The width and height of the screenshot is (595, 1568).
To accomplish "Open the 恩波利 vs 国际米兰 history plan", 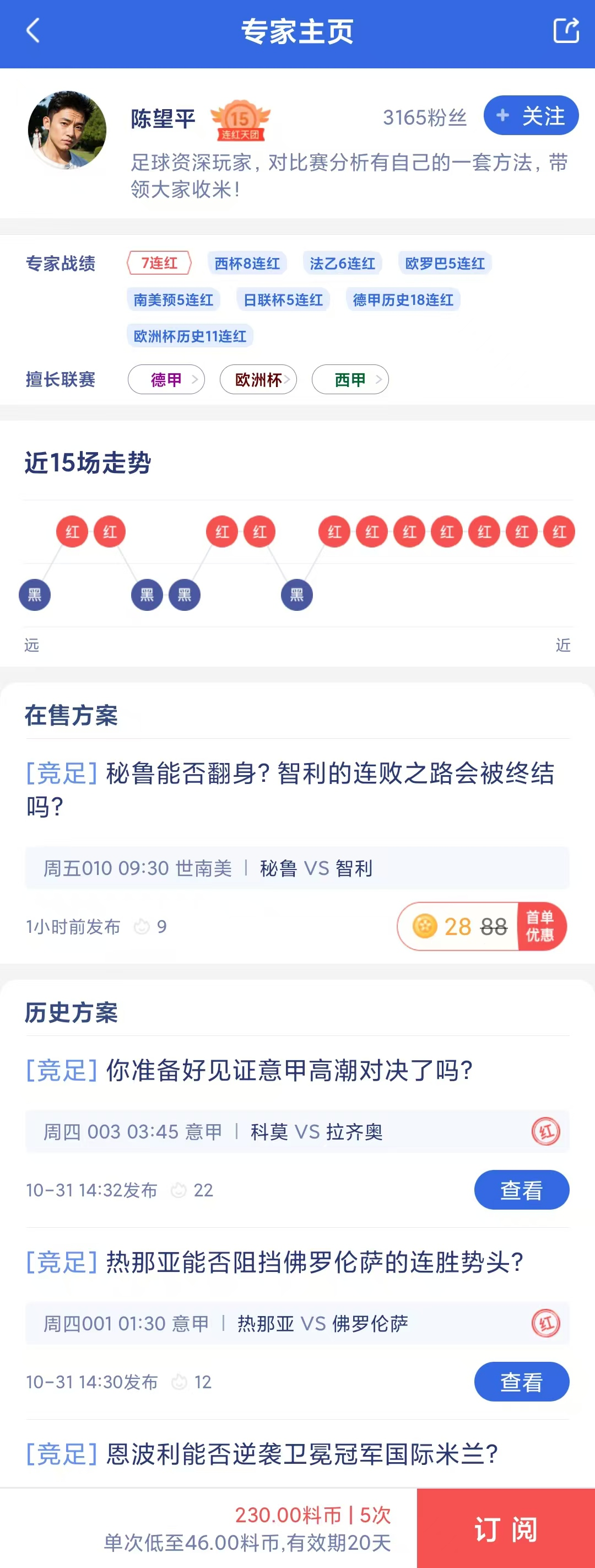I will [262, 1454].
